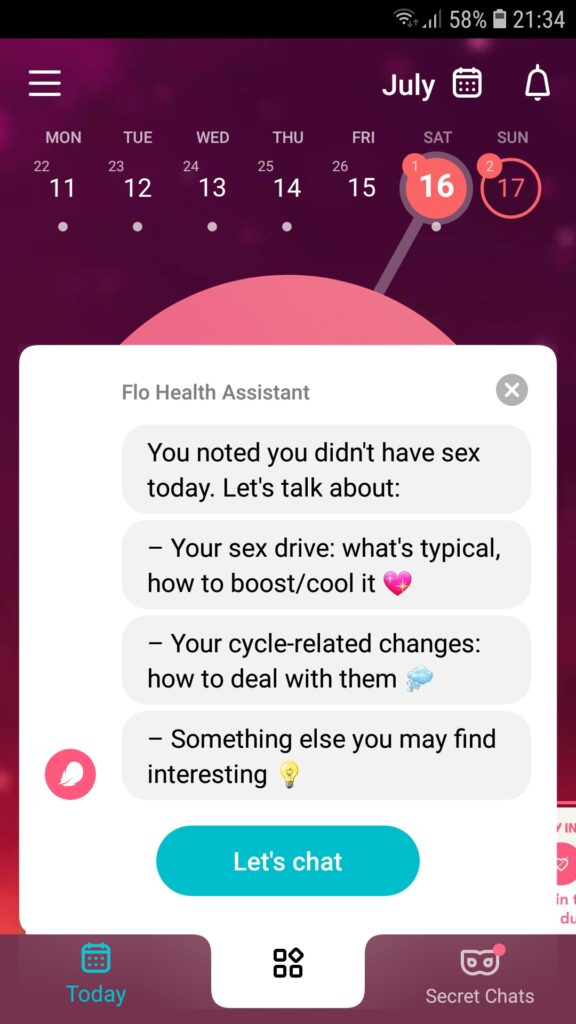
Task: Select Friday 15 in the week strip
Action: click(362, 187)
